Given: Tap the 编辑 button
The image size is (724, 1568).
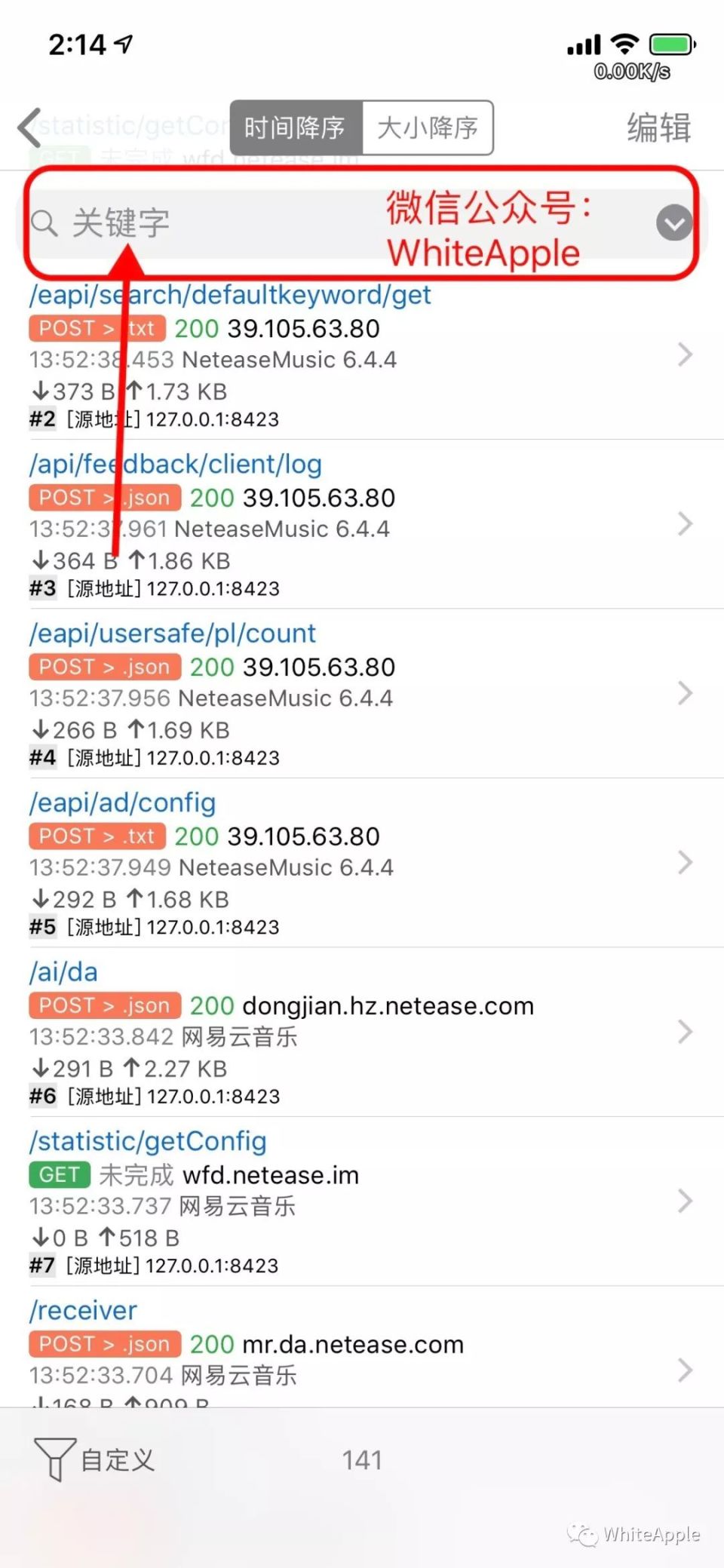Looking at the screenshot, I should [658, 127].
